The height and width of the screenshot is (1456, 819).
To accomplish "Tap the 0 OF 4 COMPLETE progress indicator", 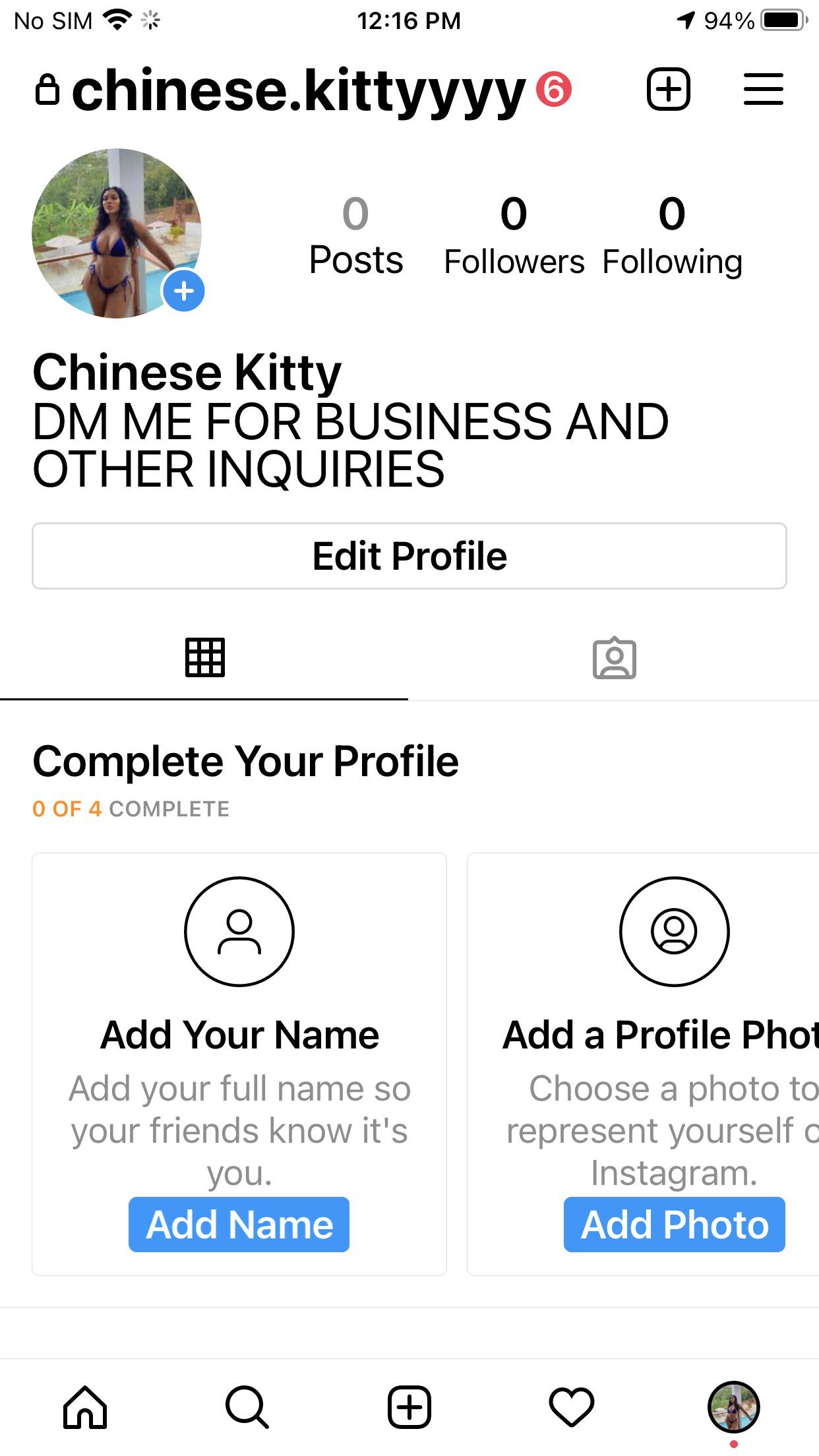I will pyautogui.click(x=131, y=808).
